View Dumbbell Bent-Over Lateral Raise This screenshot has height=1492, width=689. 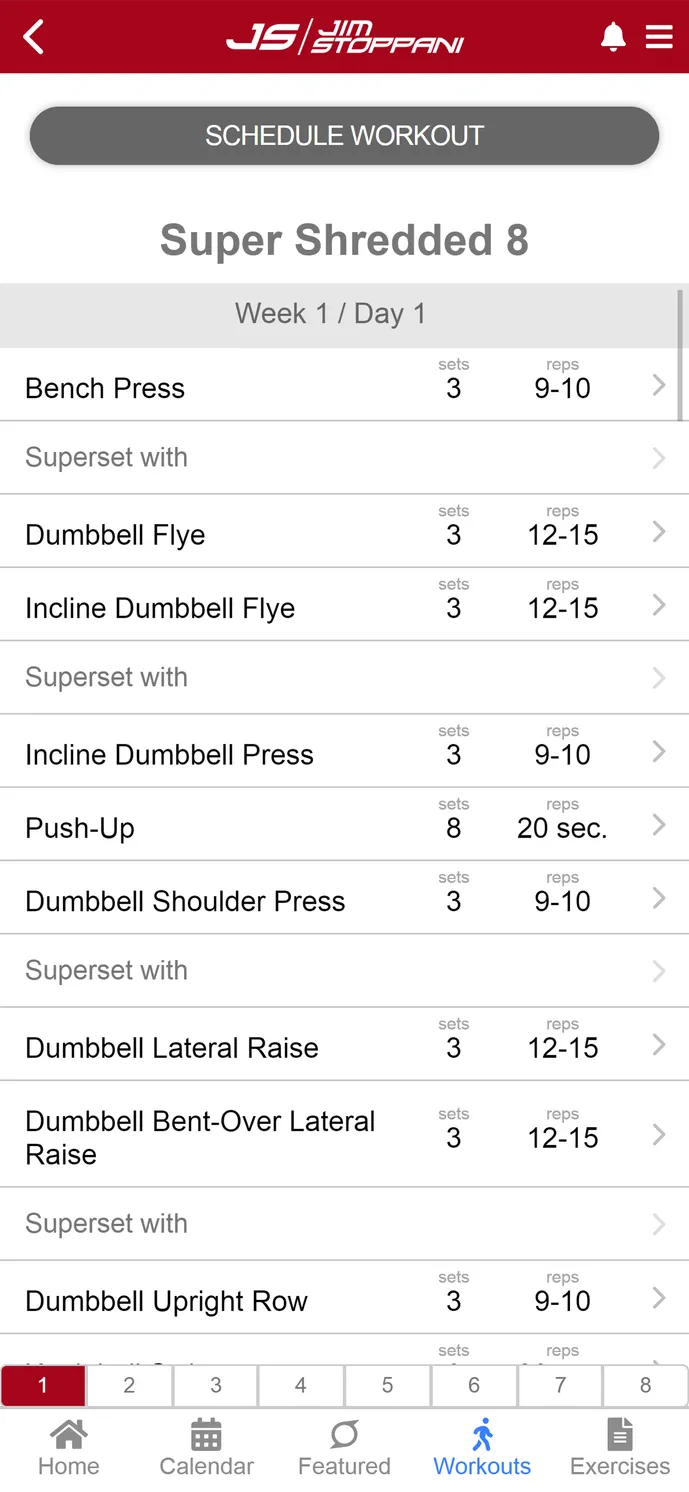[x=344, y=1135]
